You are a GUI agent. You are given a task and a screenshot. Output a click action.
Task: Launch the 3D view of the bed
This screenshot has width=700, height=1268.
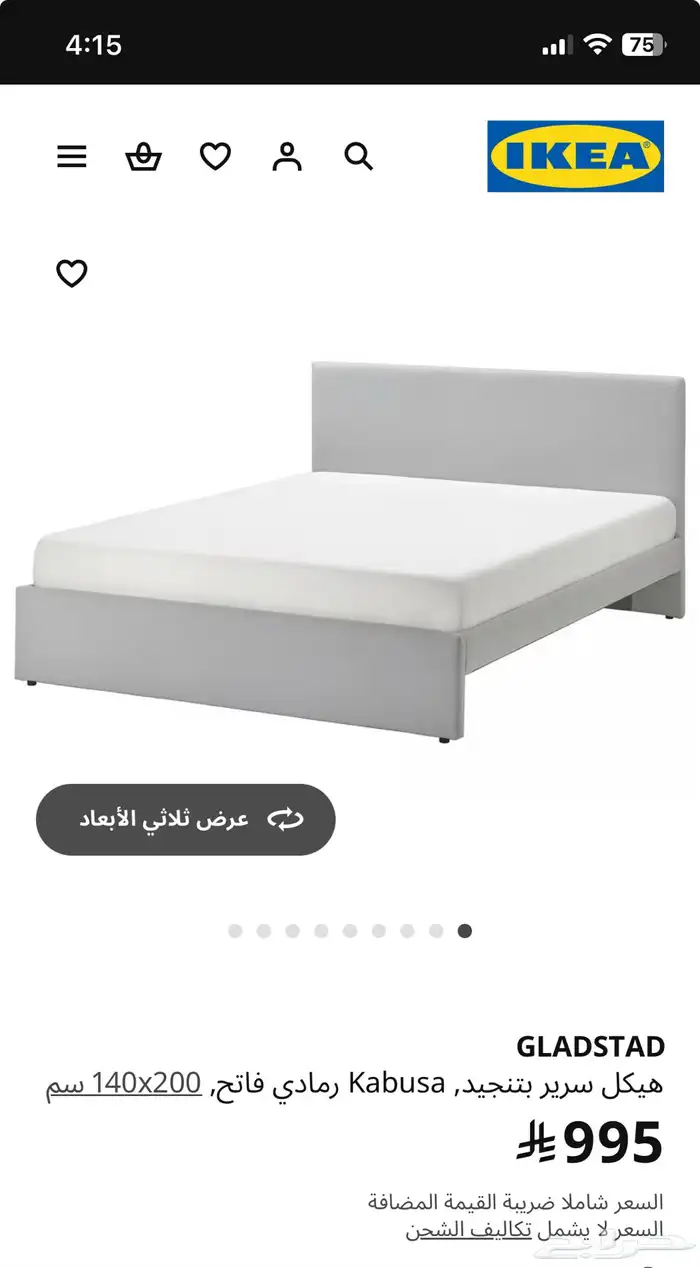pyautogui.click(x=186, y=820)
